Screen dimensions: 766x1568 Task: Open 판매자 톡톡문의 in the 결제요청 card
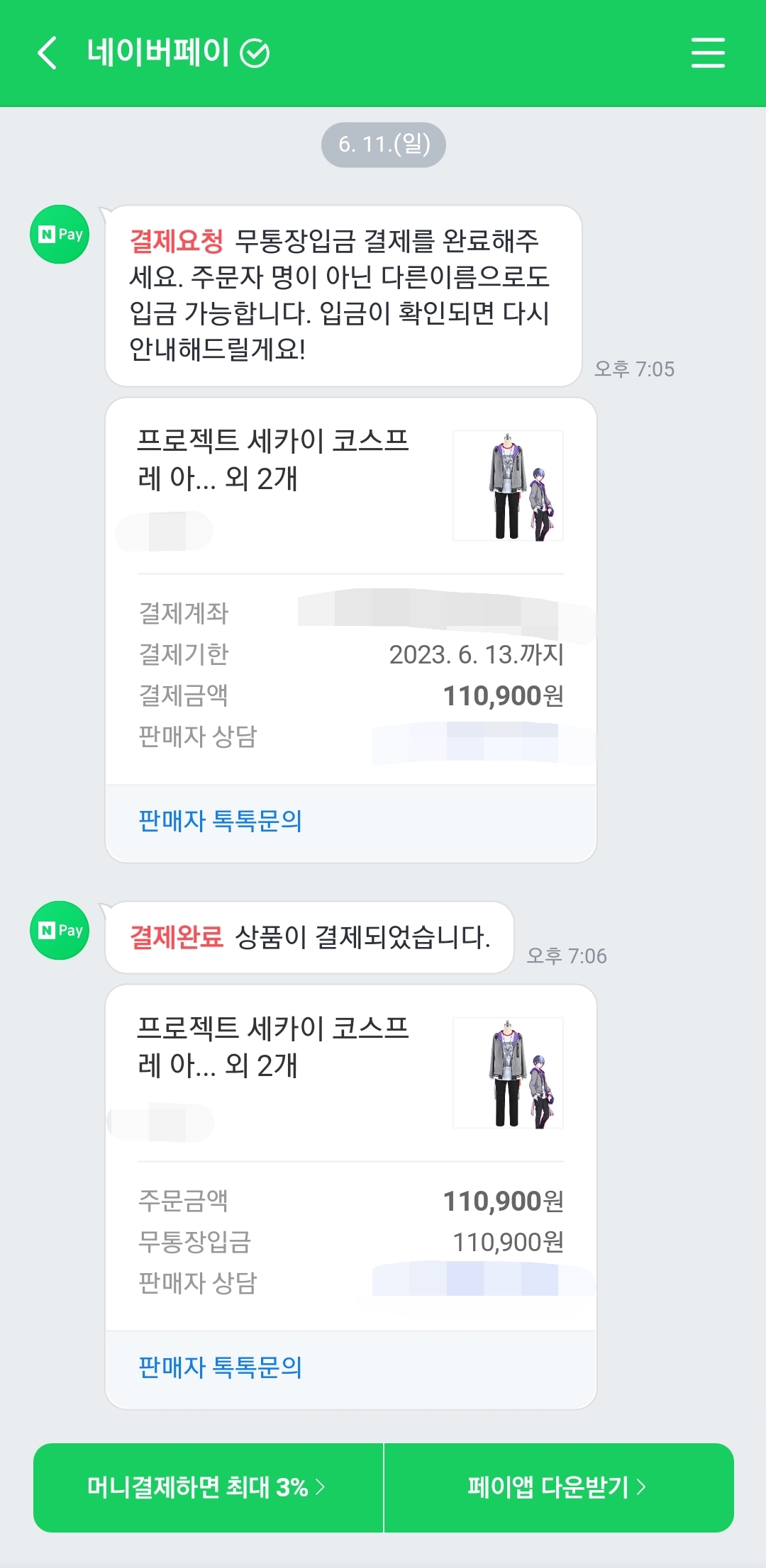coord(220,821)
